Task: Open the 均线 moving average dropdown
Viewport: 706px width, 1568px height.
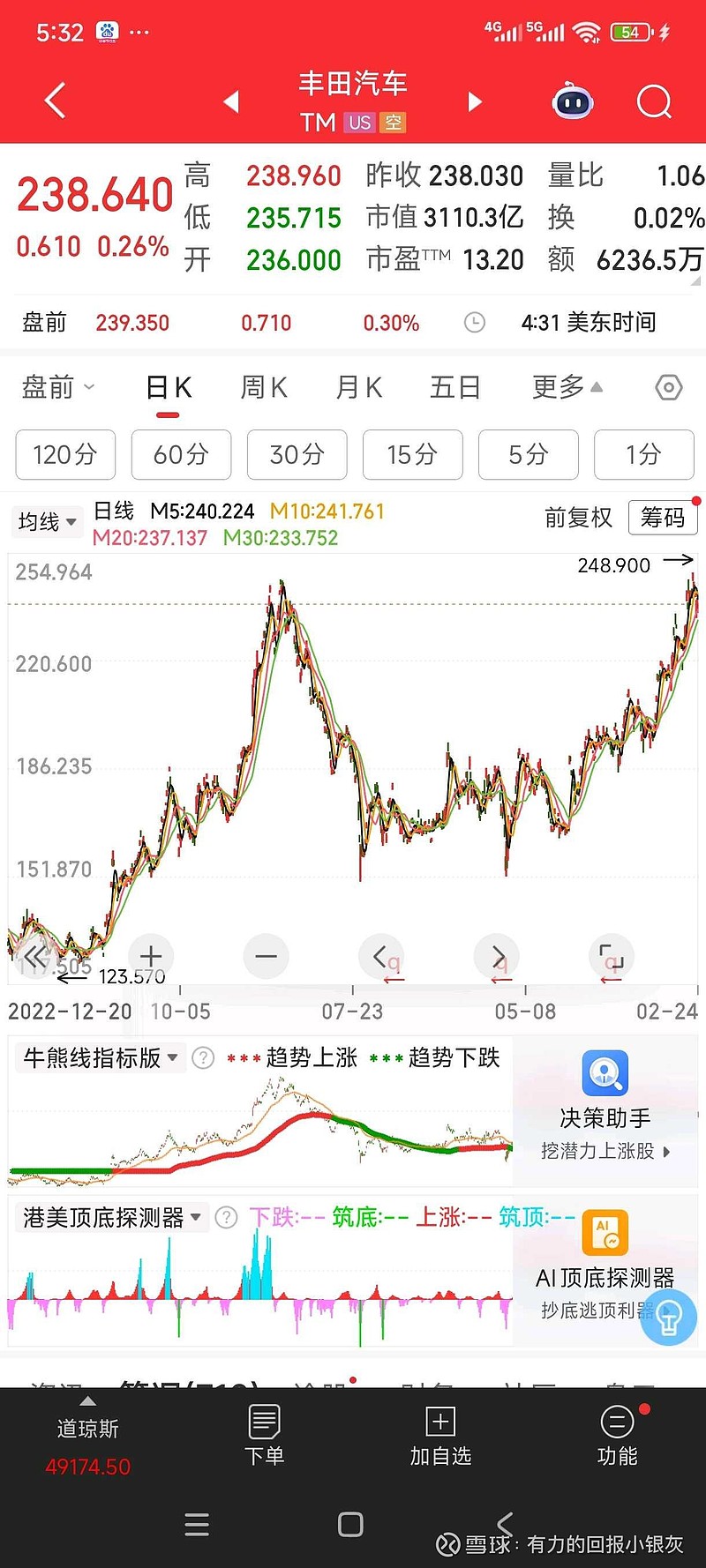Action: [x=46, y=521]
